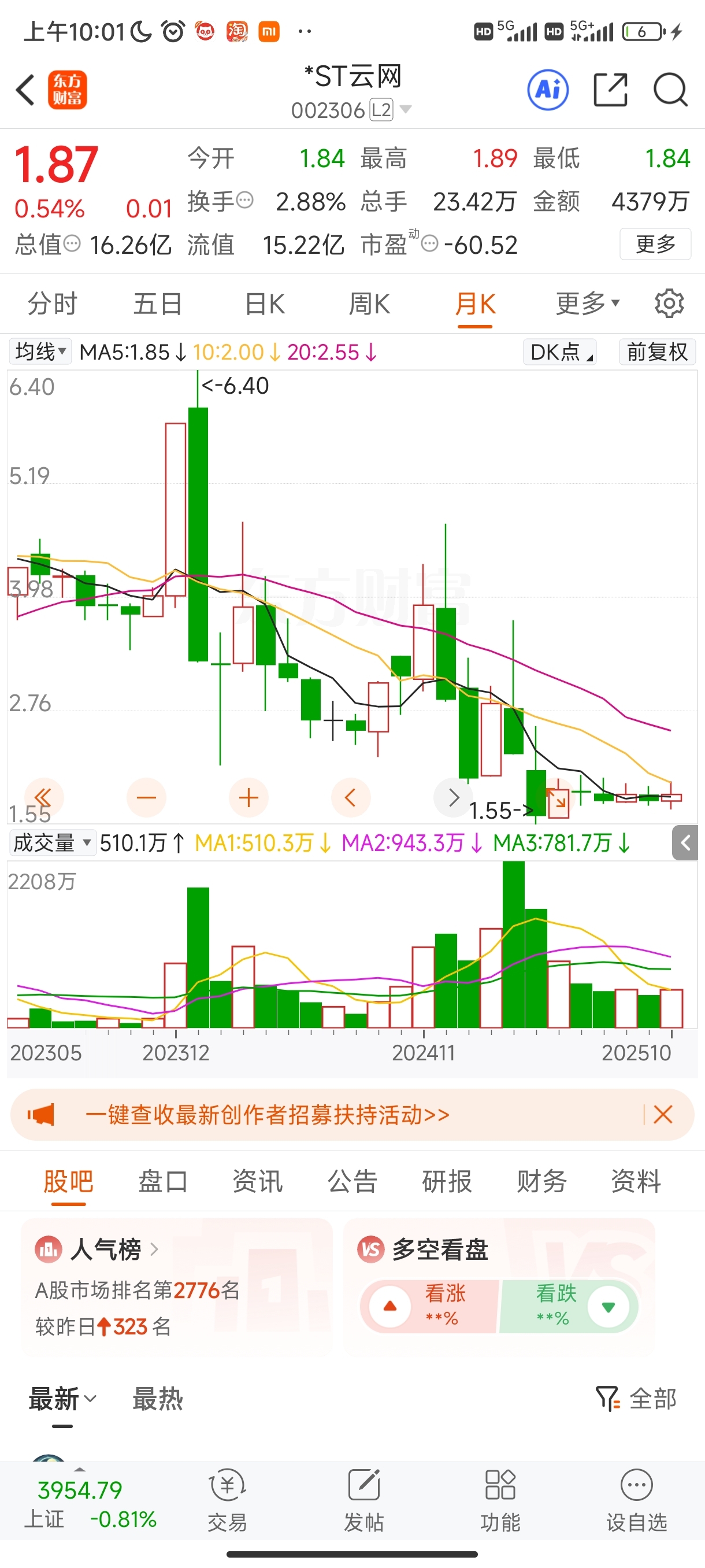Select the 周K chart tab
The height and width of the screenshot is (1568, 705).
click(369, 304)
